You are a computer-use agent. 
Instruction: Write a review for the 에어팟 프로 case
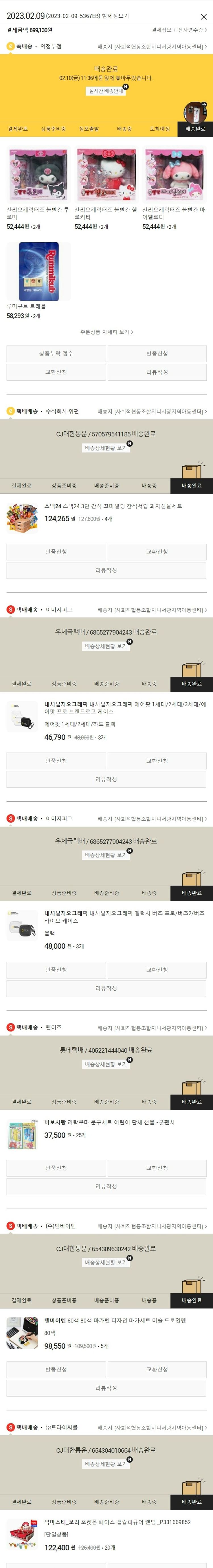coord(106,780)
